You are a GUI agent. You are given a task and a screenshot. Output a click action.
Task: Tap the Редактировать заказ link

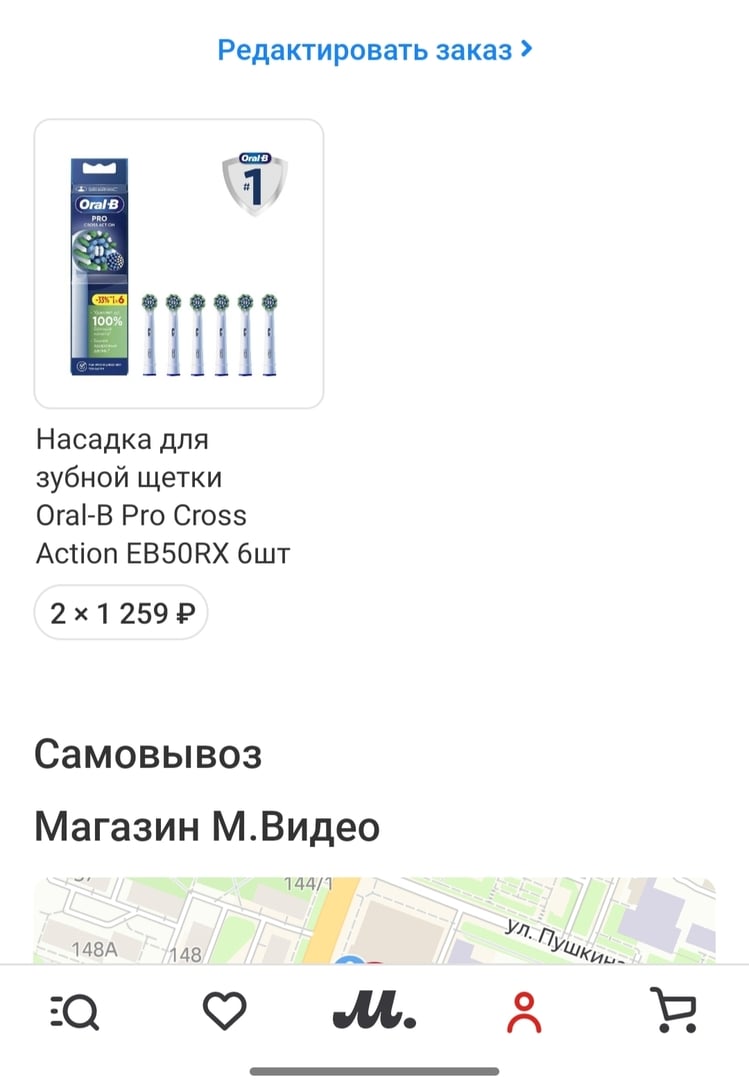[374, 49]
